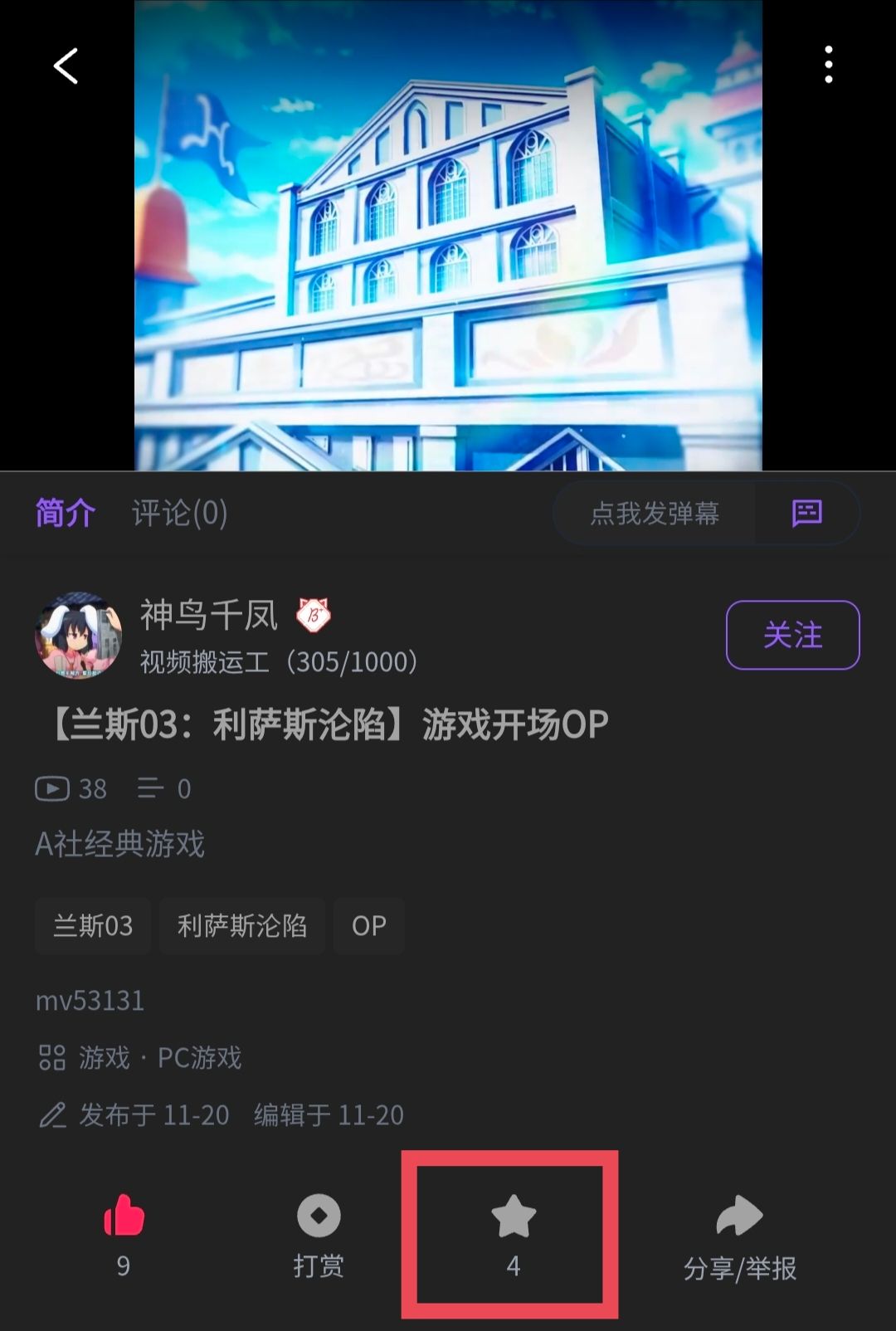Viewport: 896px width, 1331px height.
Task: Toggle follow state via 关注 button
Action: (791, 635)
